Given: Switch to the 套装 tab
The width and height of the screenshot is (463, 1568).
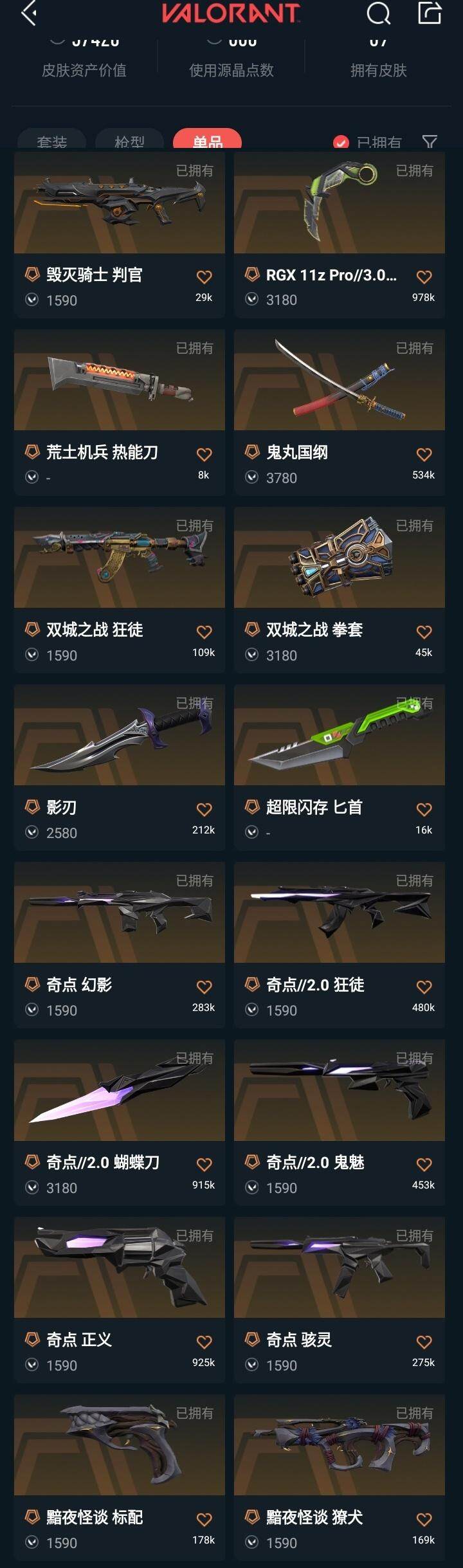Looking at the screenshot, I should click(52, 141).
